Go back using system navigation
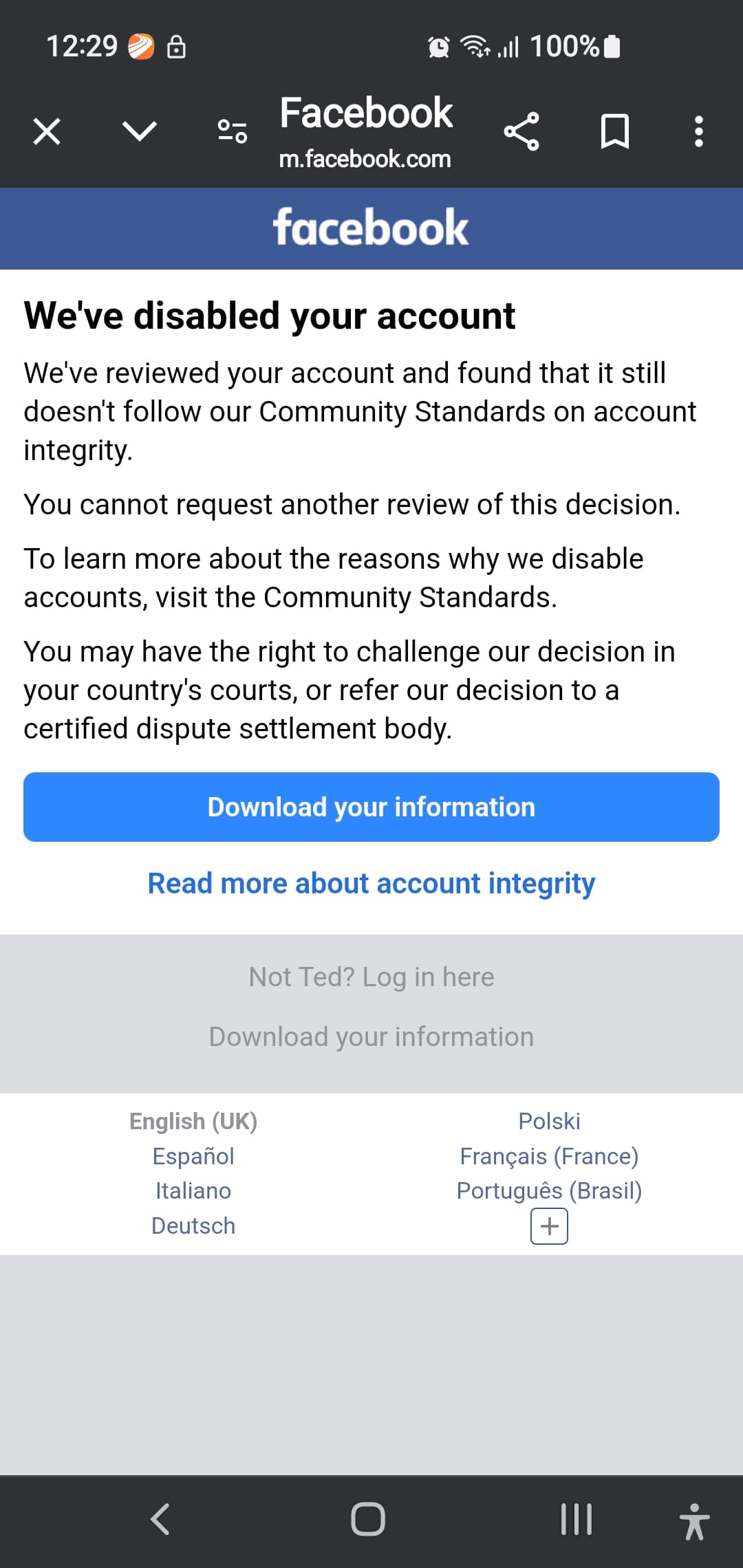Image resolution: width=743 pixels, height=1568 pixels. [x=160, y=1519]
